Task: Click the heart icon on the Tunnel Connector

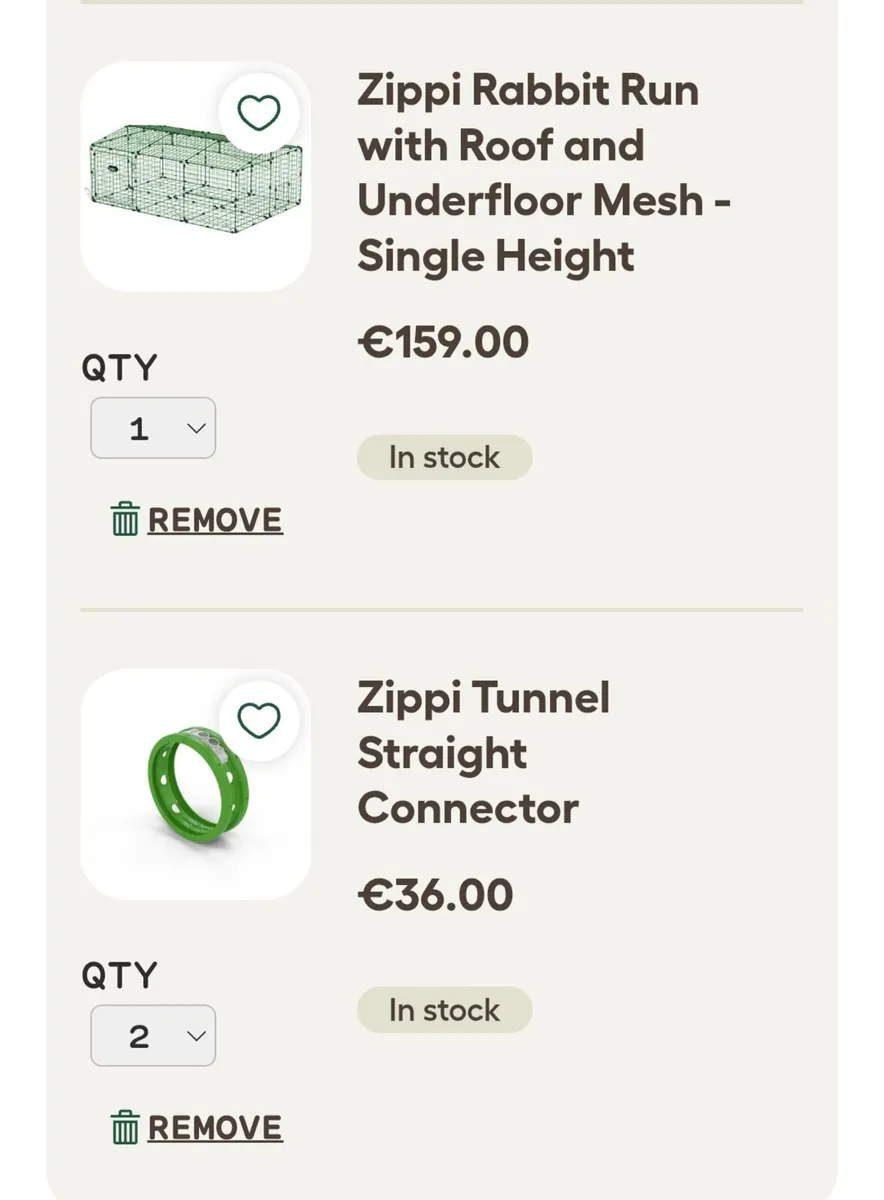Action: pos(259,719)
